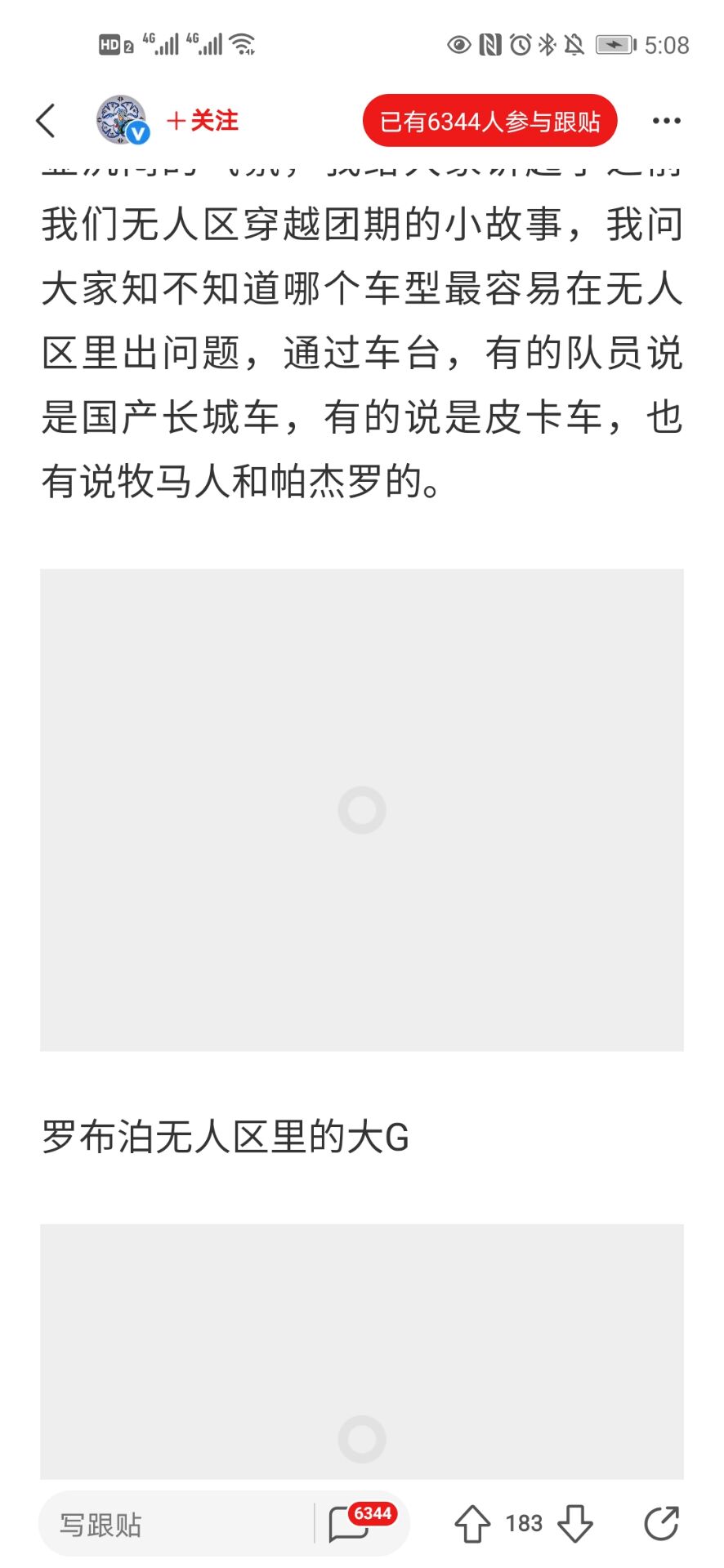
Task: Follow the author with +关注
Action: pos(203,121)
